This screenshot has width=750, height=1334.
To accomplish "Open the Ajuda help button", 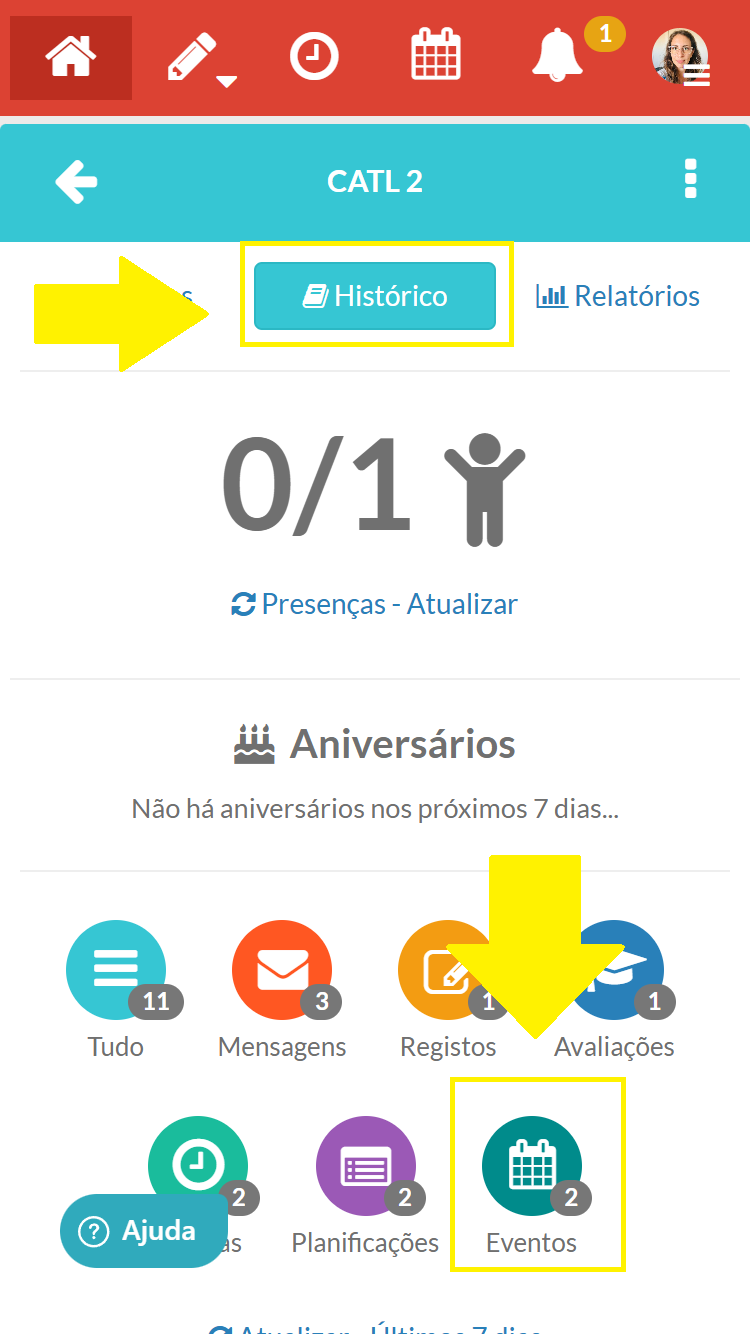I will point(144,1231).
